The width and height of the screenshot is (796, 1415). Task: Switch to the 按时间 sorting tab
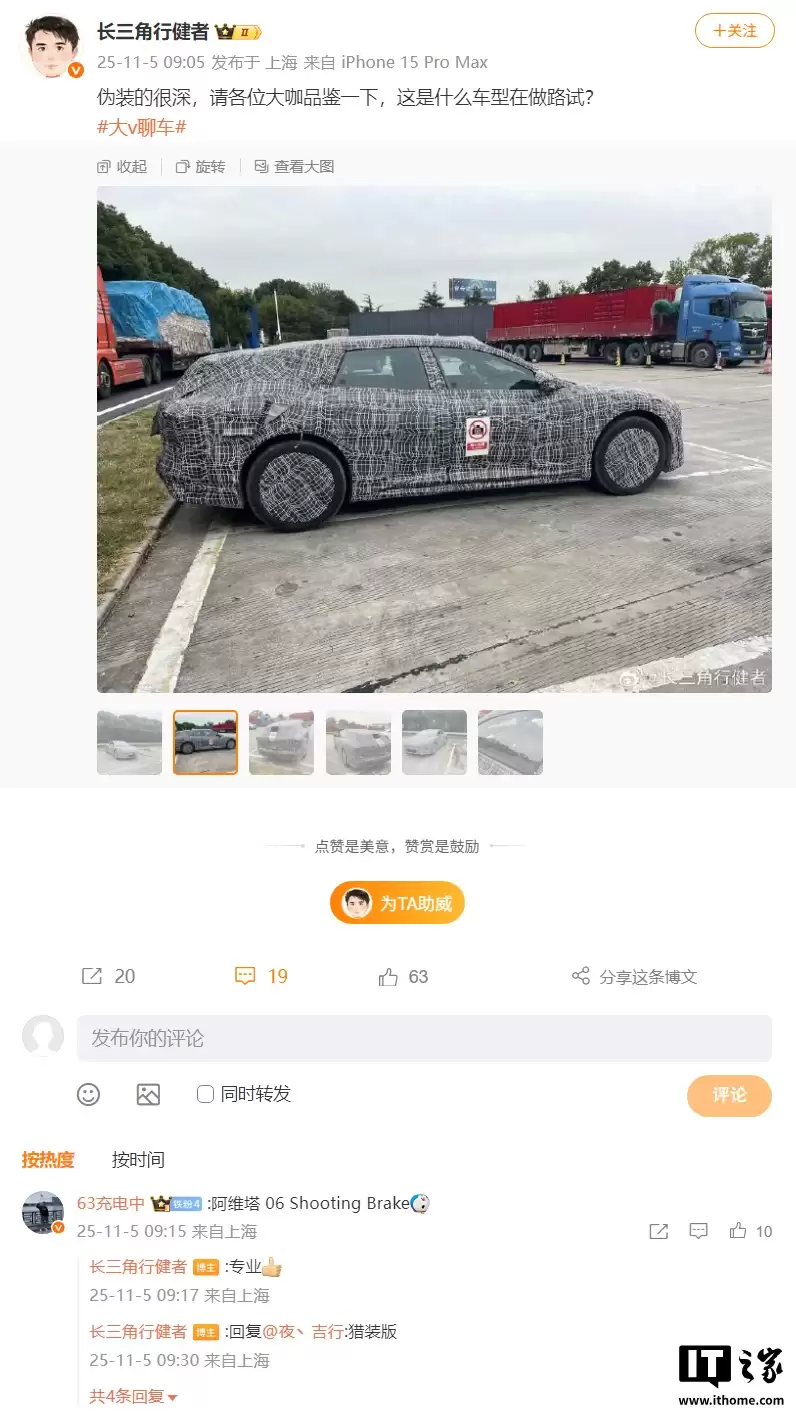[136, 1160]
